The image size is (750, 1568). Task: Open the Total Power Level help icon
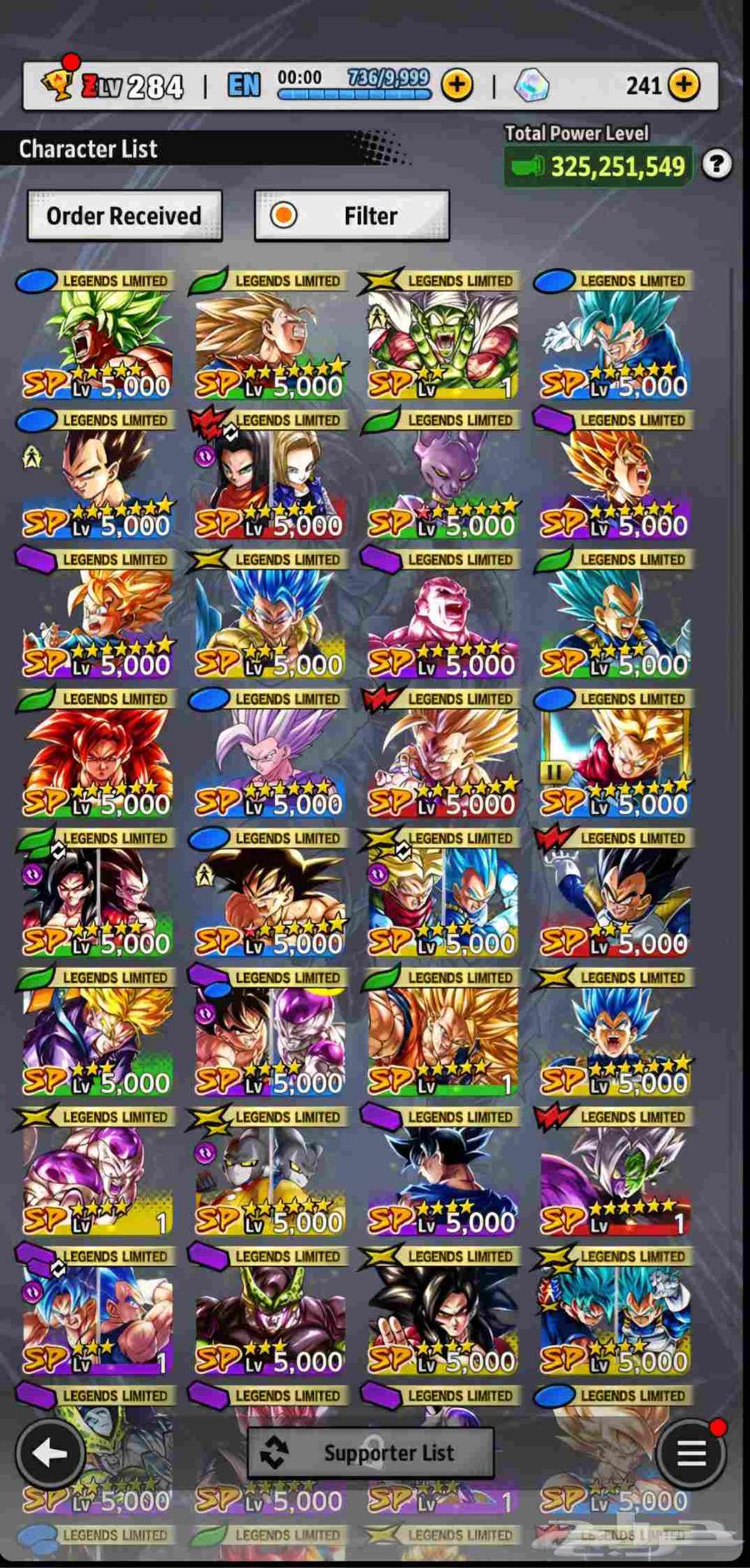point(717,165)
